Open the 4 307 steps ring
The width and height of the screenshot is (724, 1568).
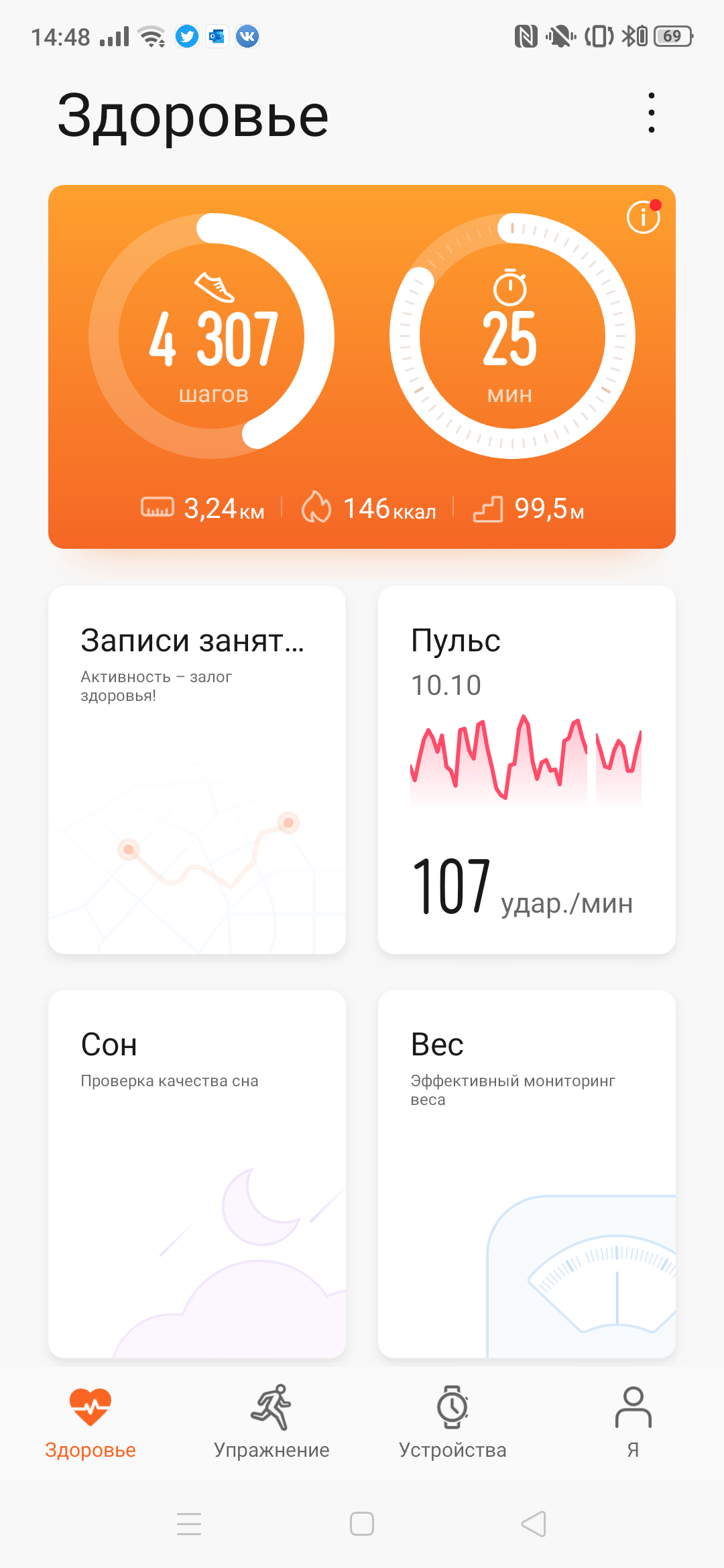212,336
